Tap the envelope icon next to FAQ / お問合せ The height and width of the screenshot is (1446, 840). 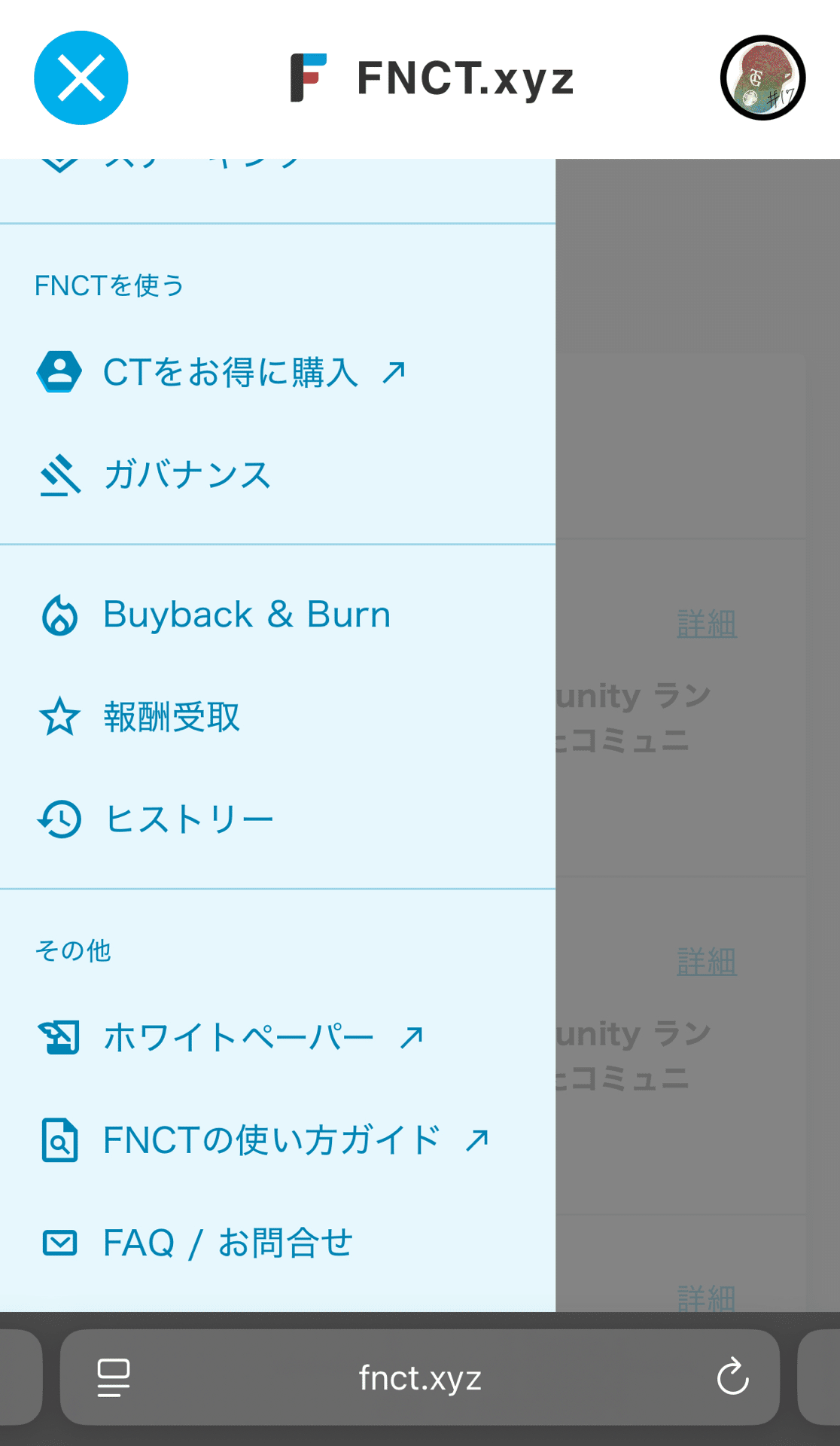pyautogui.click(x=59, y=1243)
